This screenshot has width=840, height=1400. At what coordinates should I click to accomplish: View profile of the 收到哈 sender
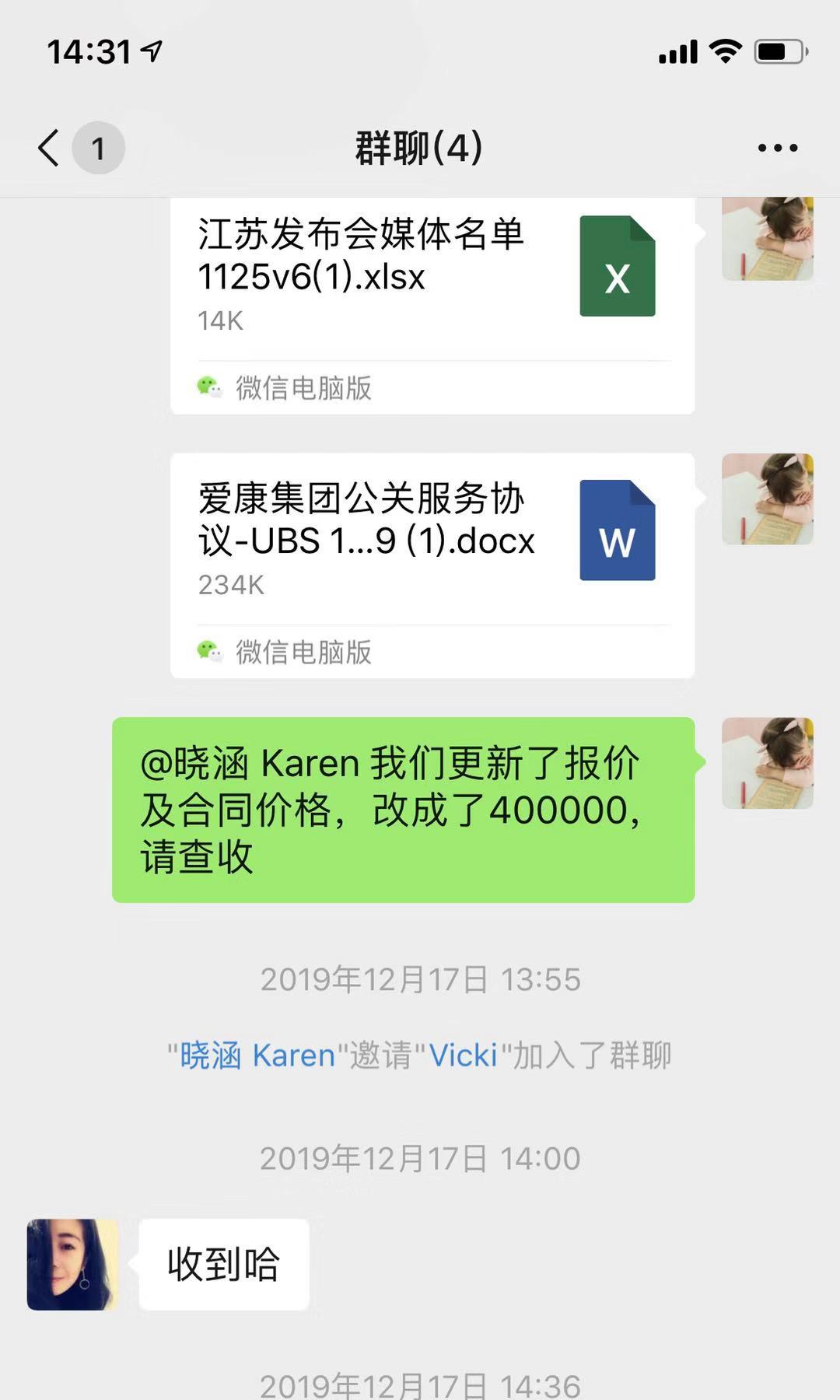coord(72,1264)
